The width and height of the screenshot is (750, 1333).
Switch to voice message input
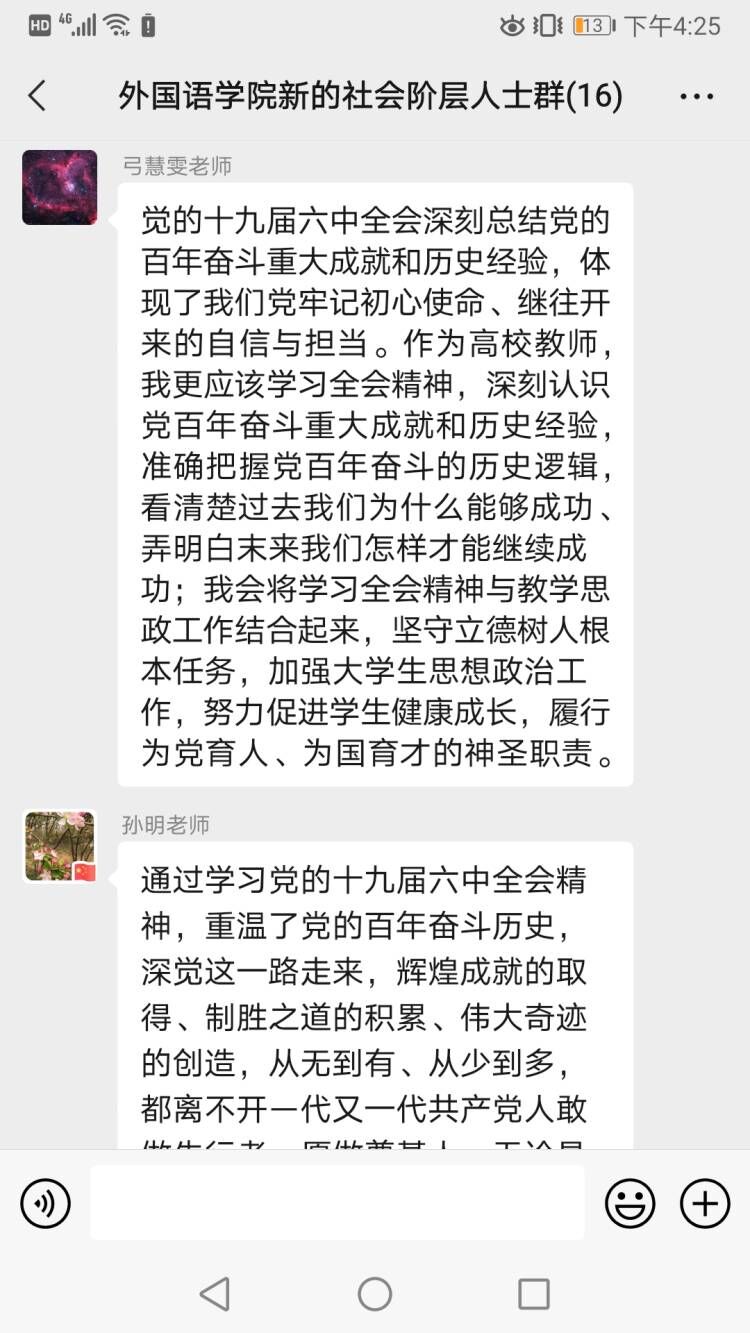[x=45, y=1203]
